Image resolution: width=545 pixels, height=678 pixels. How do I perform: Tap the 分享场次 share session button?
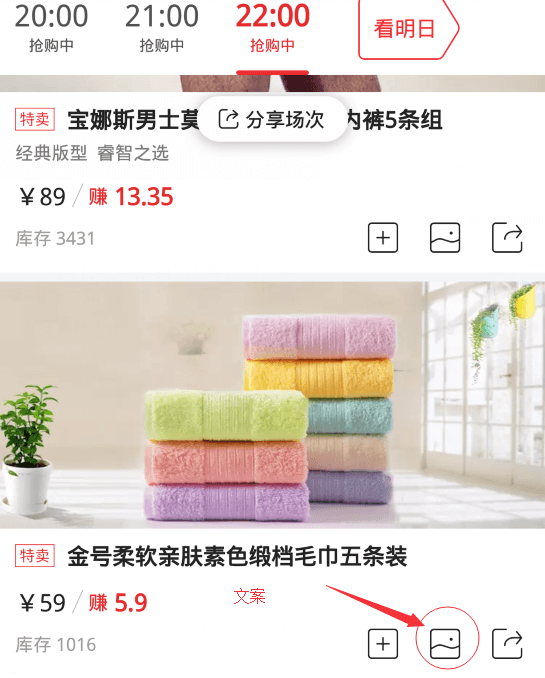pyautogui.click(x=272, y=119)
